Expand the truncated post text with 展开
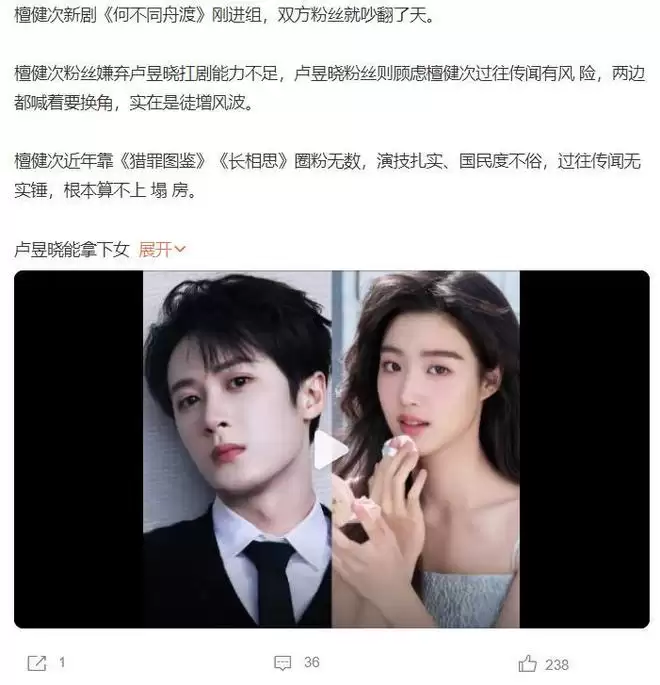Viewport: 660px width, 685px height. coord(162,249)
